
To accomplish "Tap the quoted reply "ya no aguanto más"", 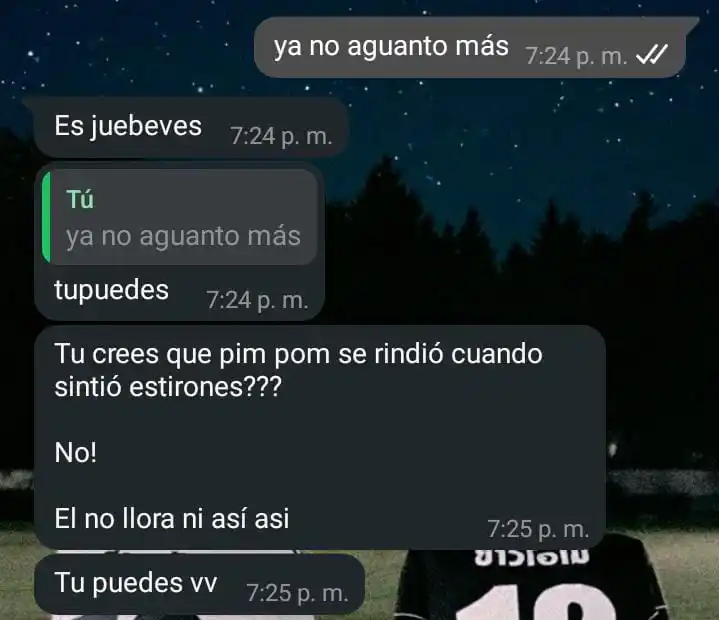I will coord(182,218).
